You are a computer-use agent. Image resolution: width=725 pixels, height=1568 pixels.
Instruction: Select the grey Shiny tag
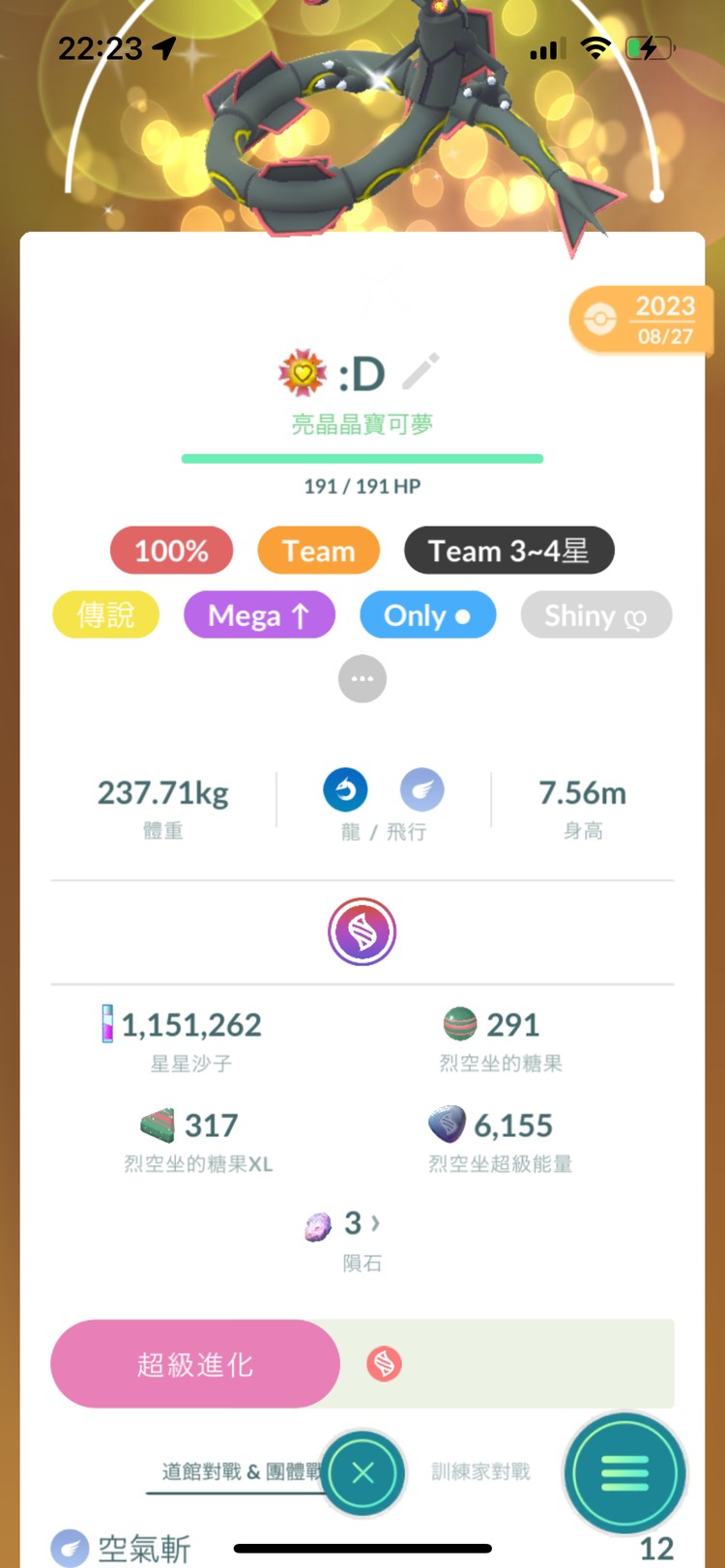click(x=595, y=615)
